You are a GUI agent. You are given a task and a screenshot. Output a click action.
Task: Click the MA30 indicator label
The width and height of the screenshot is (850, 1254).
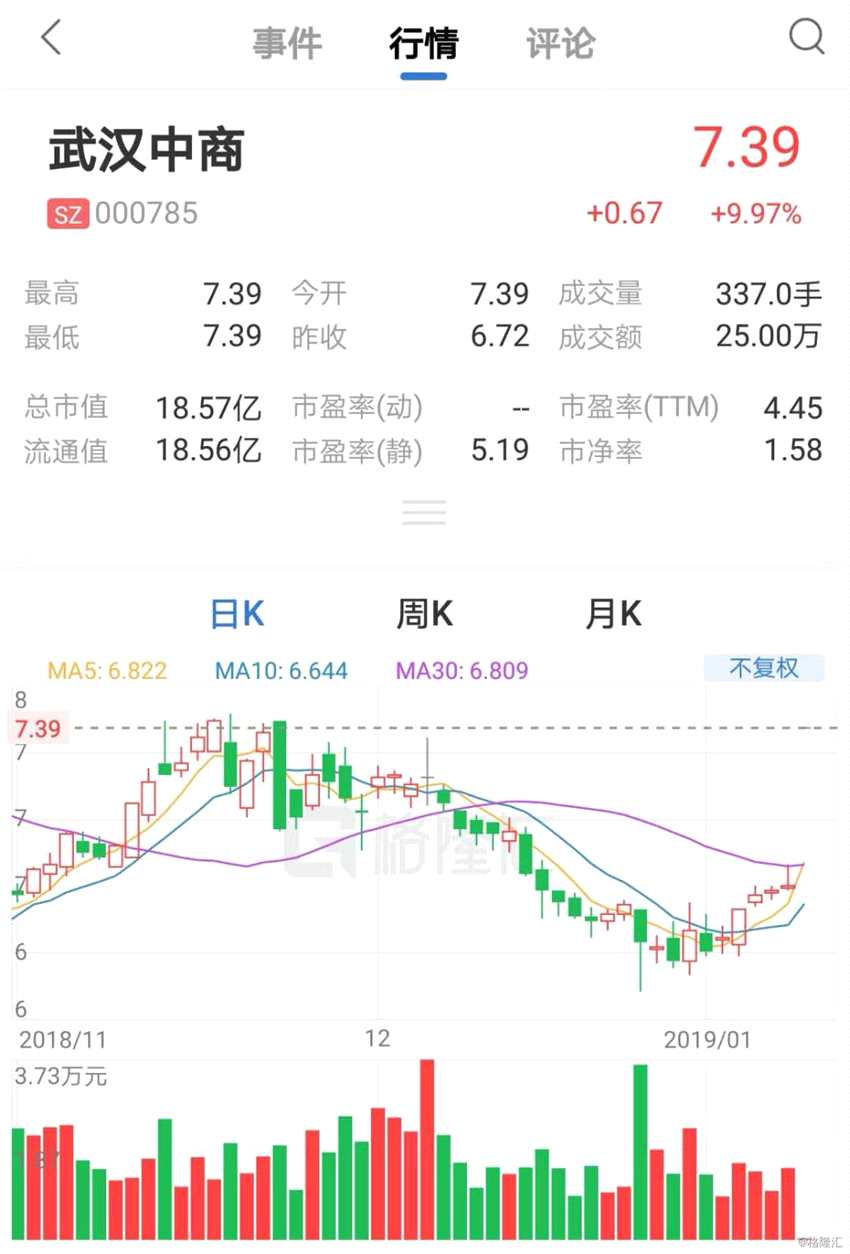click(x=461, y=670)
